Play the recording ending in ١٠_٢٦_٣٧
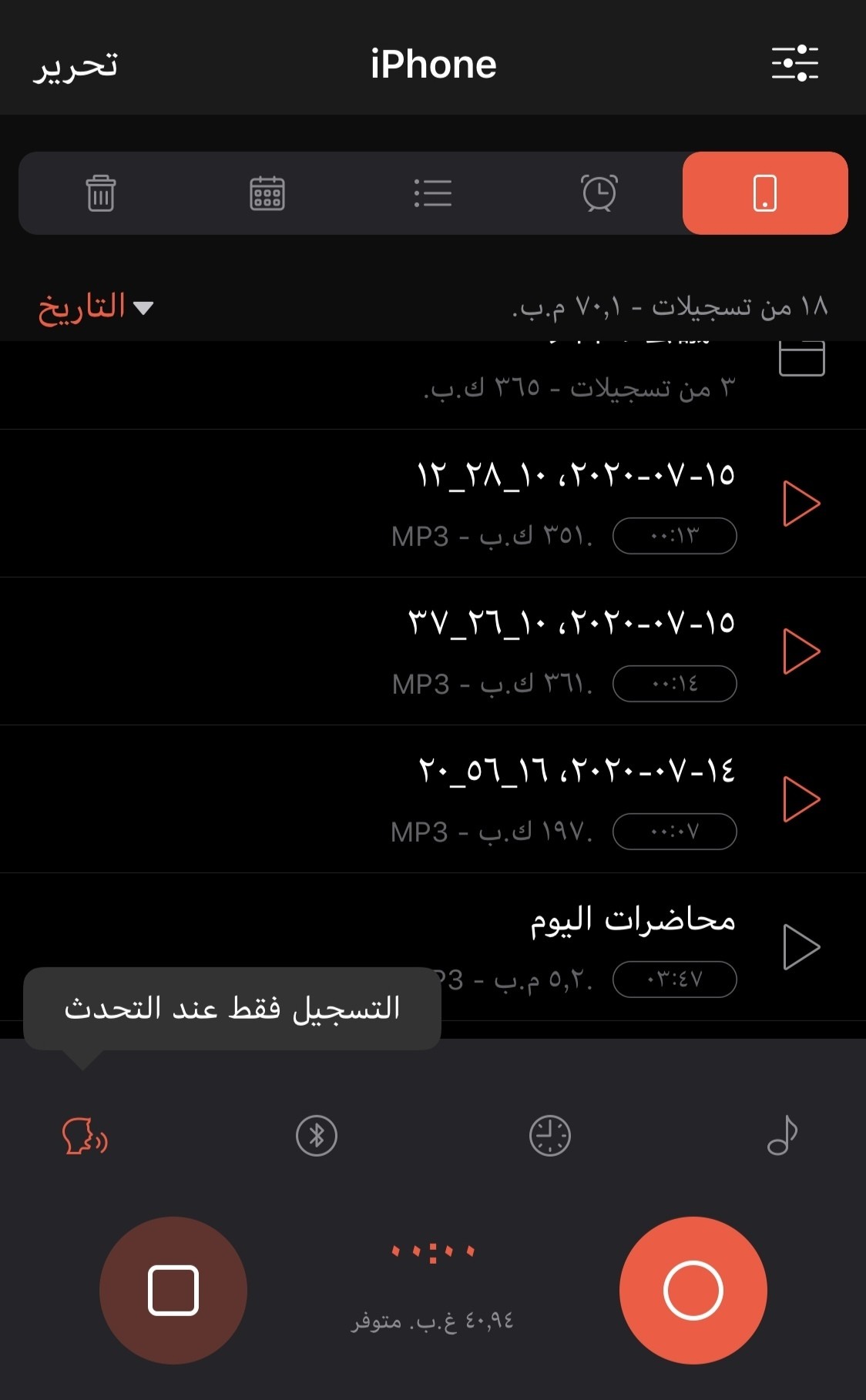This screenshot has width=866, height=1400. point(801,651)
